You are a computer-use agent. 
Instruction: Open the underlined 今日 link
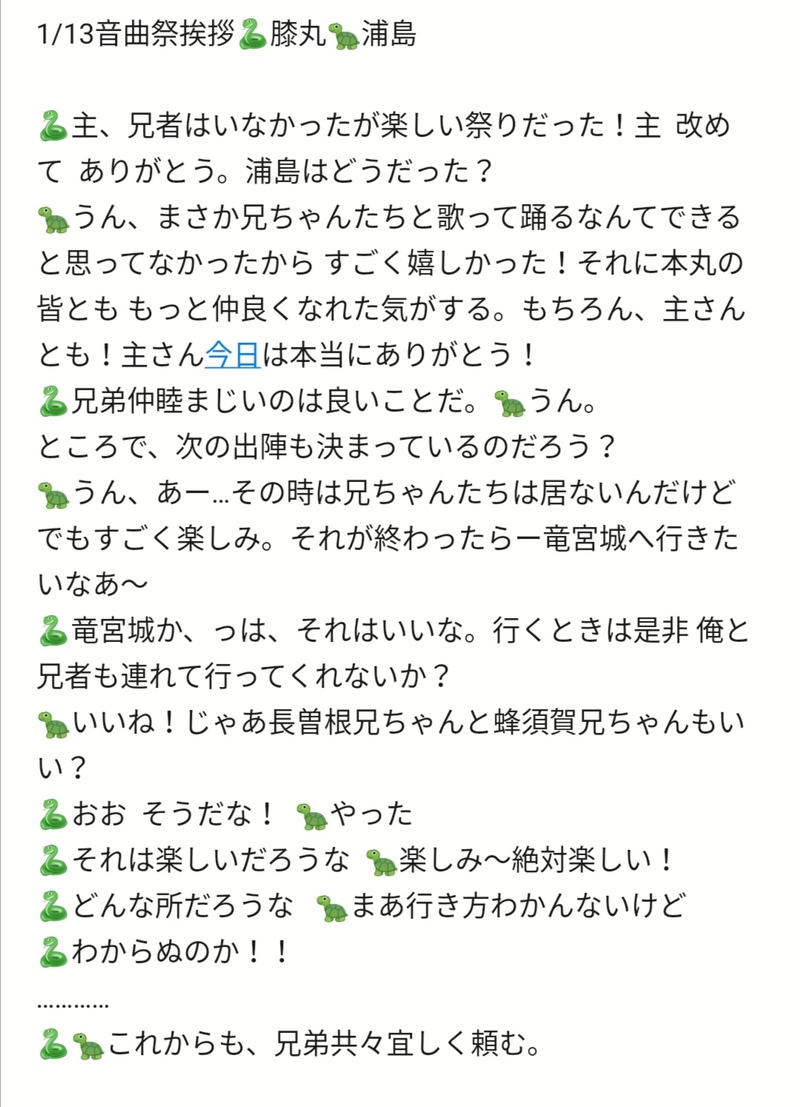232,355
